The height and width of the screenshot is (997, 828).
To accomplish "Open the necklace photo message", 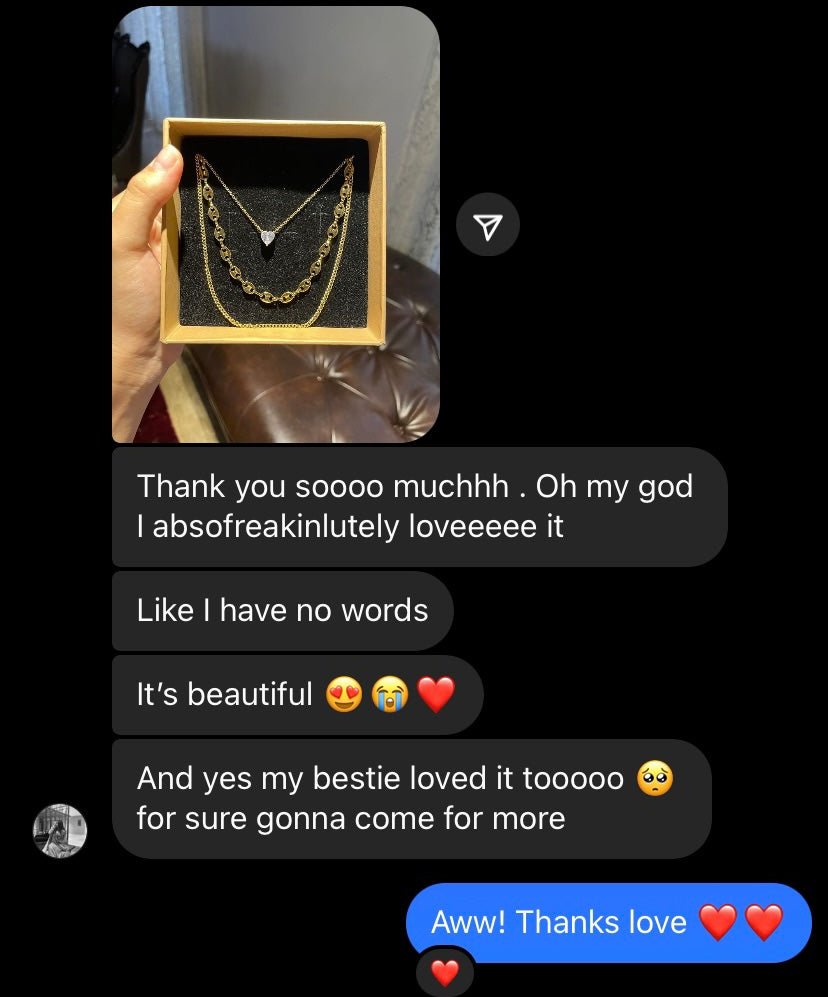I will [x=275, y=225].
